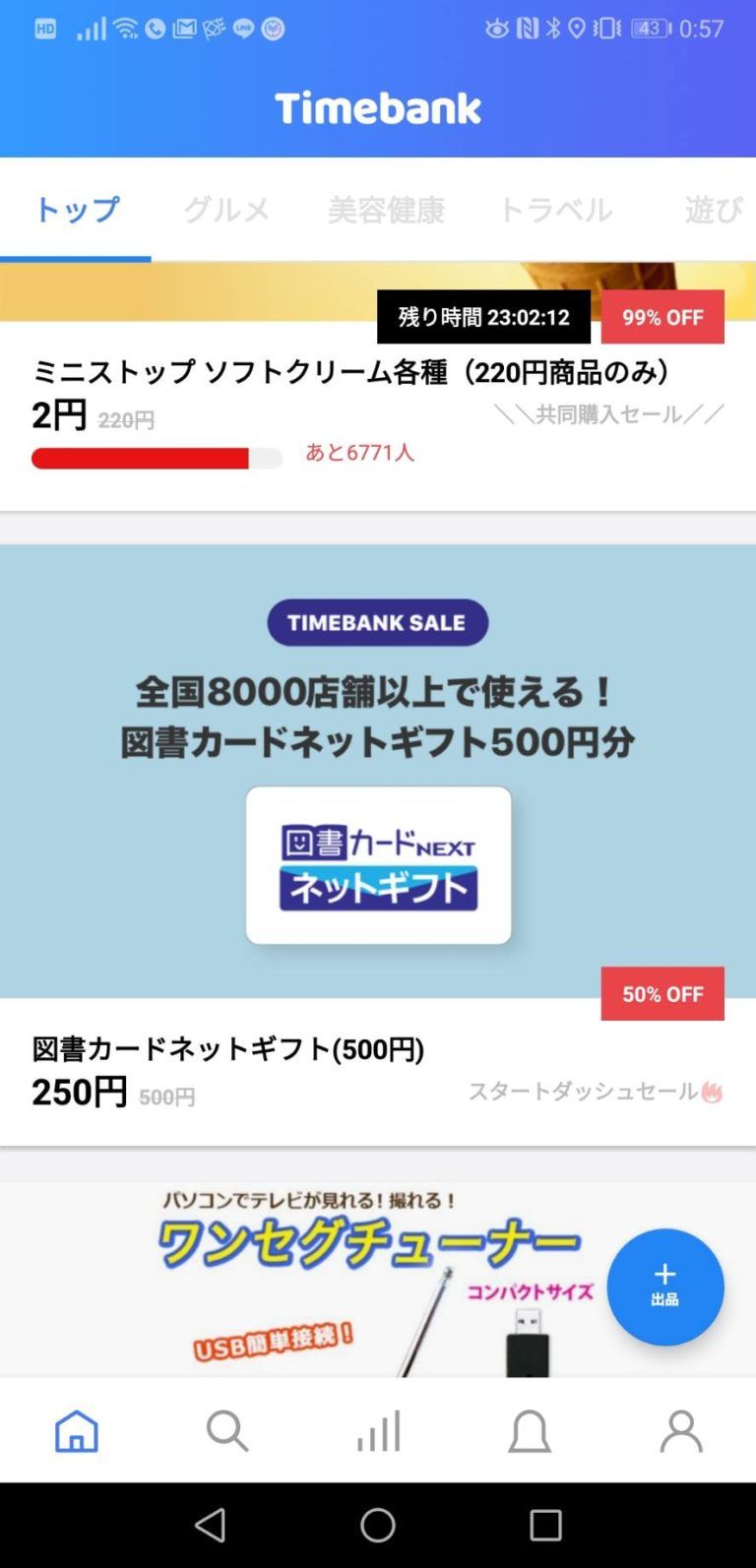Tap the system back button
Screen dimensions: 756x1568
coord(210,1525)
